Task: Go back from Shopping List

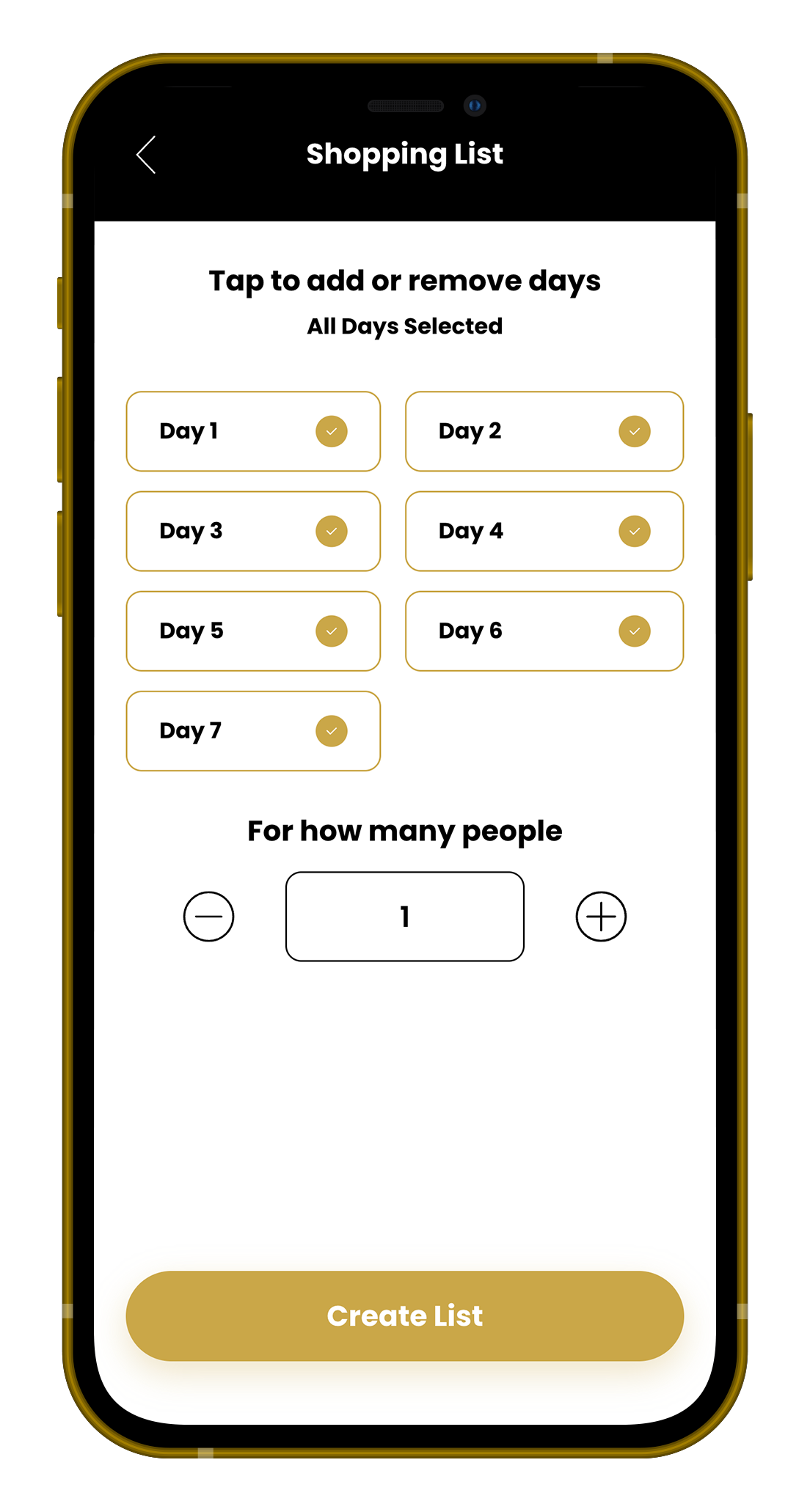Action: pos(147,155)
